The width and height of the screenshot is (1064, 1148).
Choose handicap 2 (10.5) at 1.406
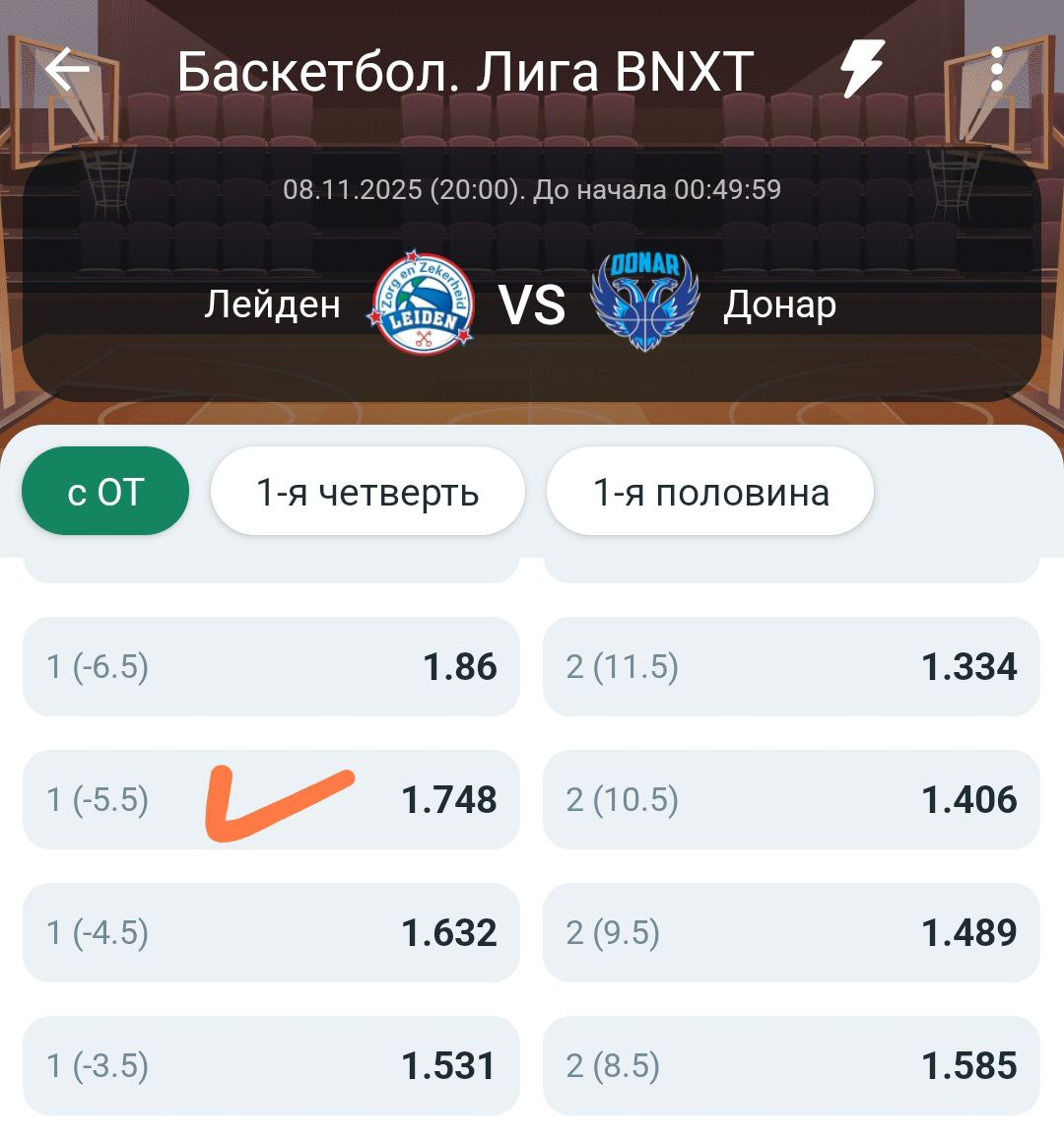[791, 800]
